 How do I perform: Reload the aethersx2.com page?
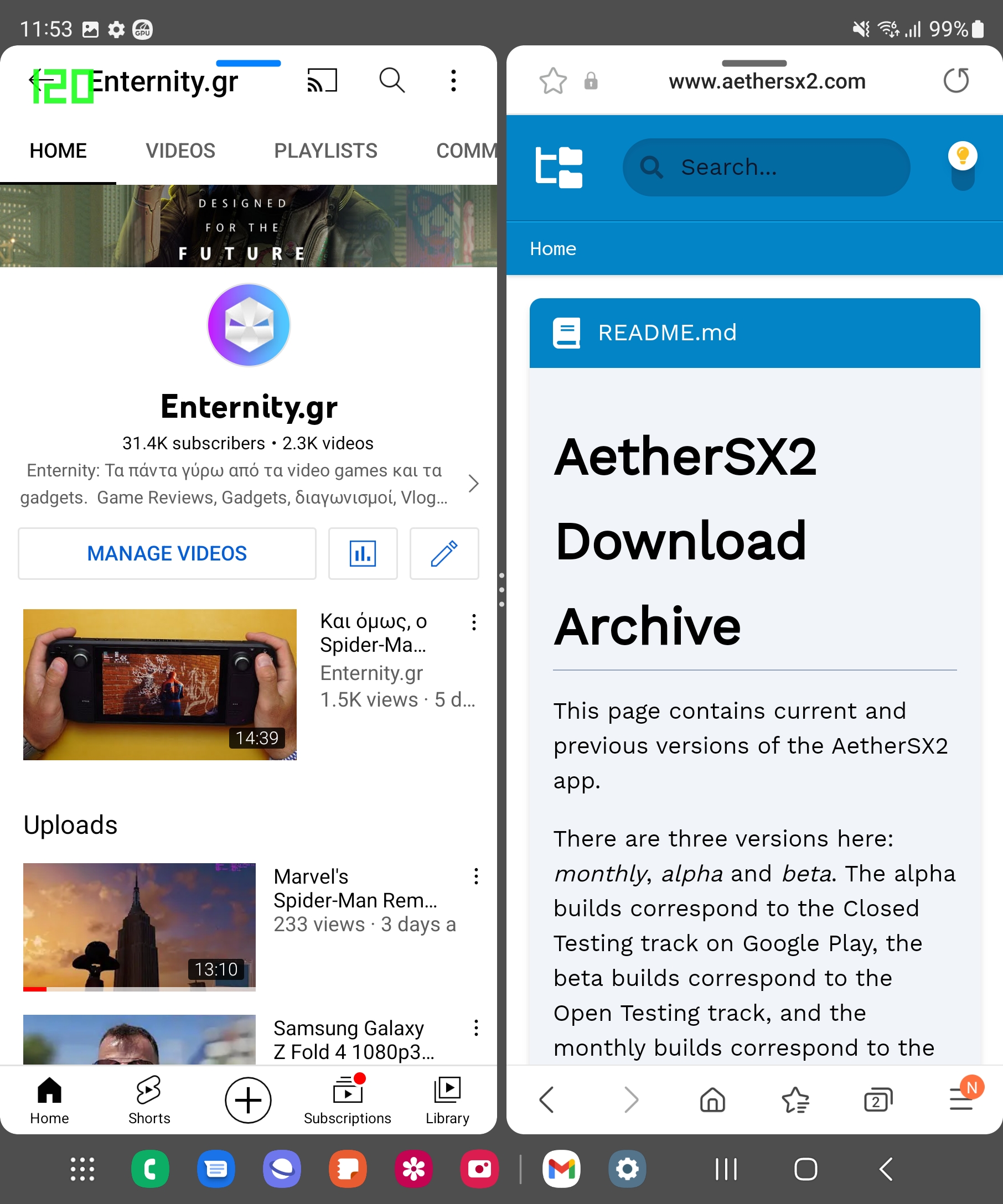tap(956, 81)
